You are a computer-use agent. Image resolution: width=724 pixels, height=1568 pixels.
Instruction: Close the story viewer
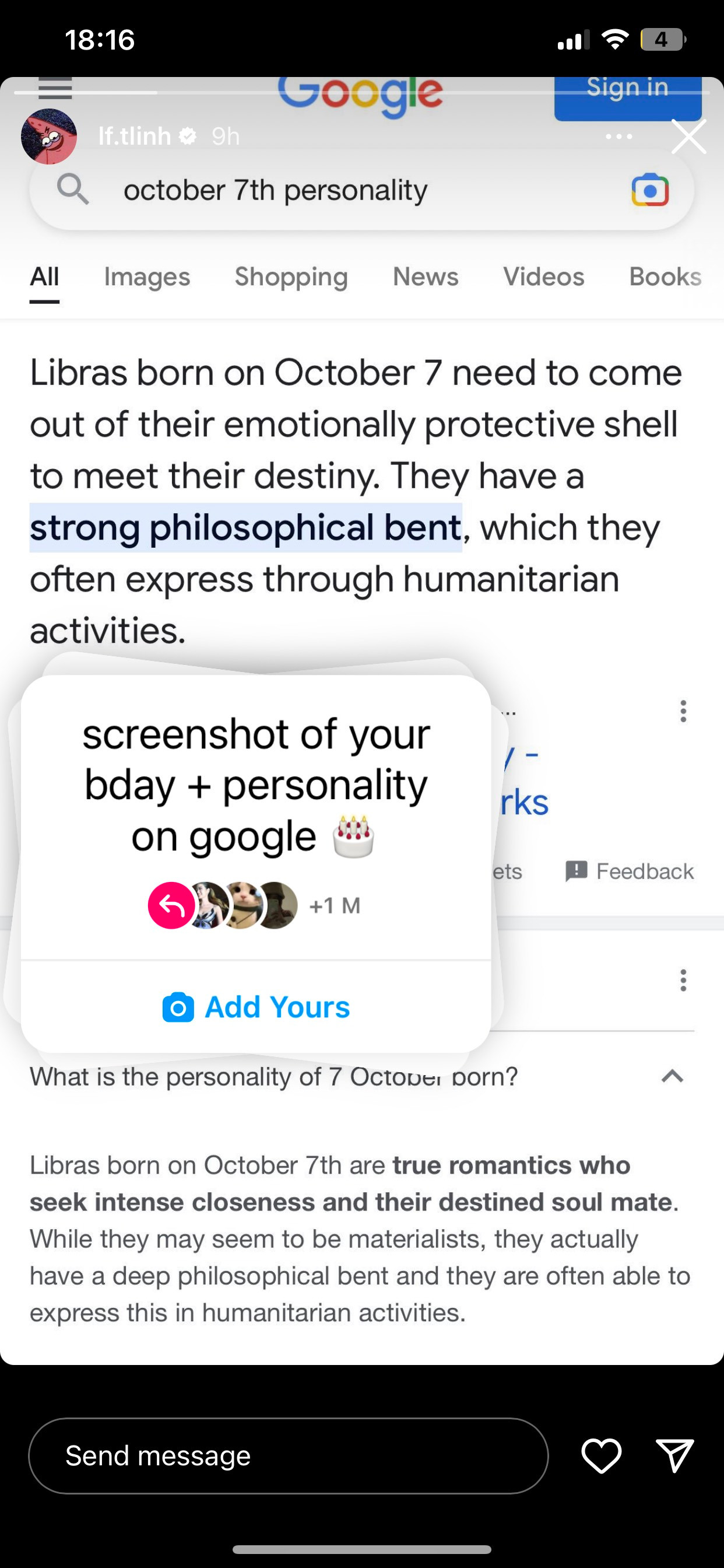[x=688, y=136]
